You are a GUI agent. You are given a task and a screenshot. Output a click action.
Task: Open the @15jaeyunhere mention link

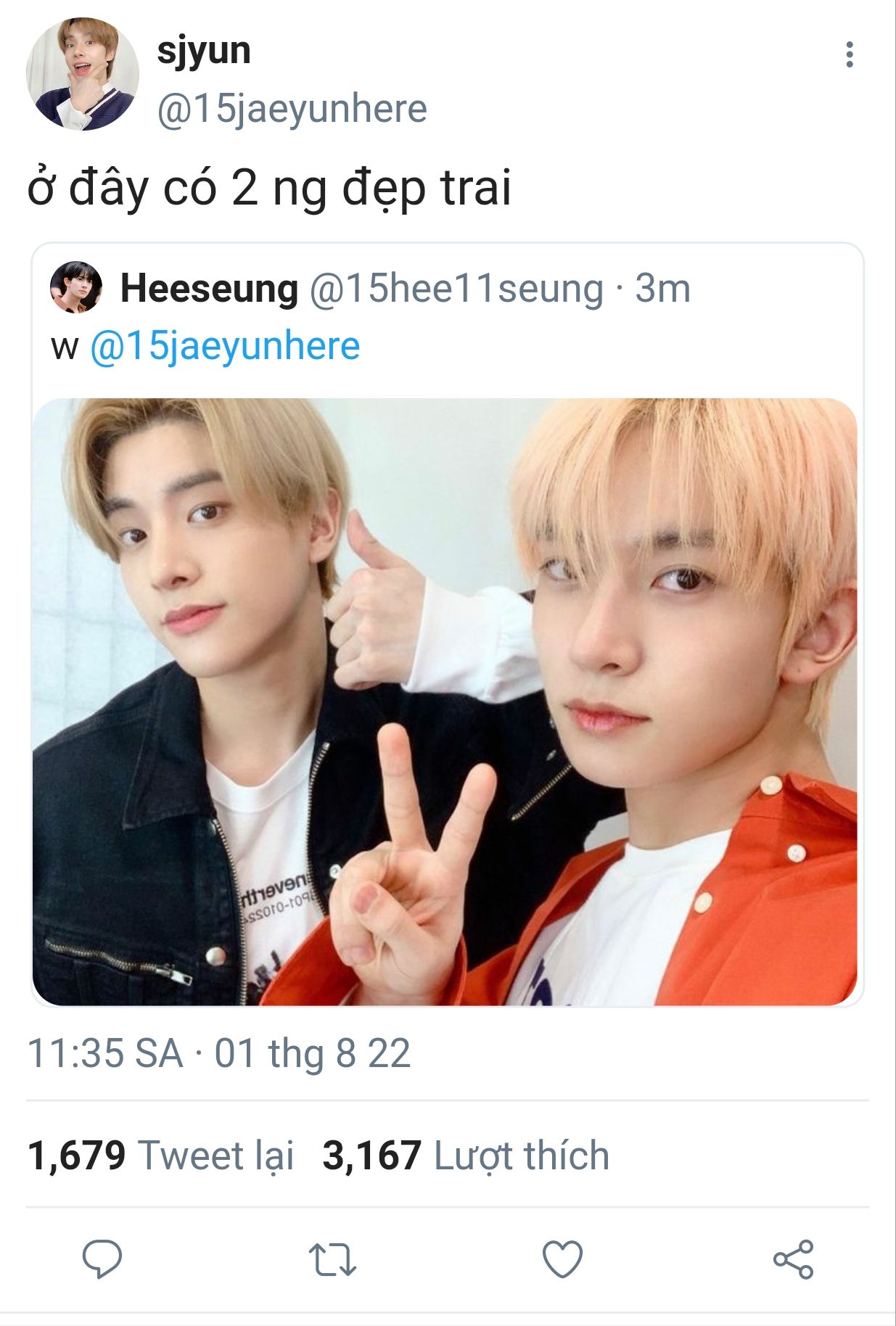coord(225,346)
